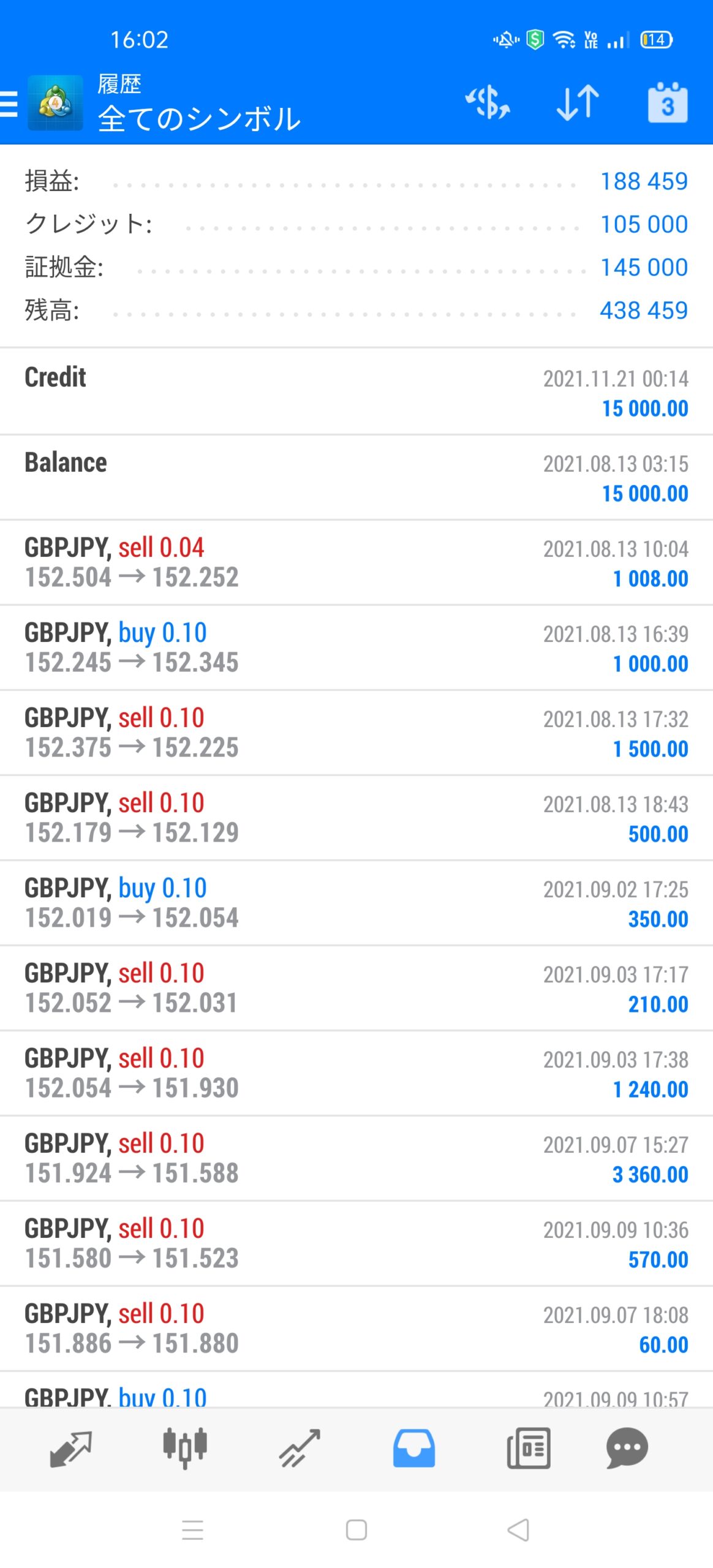Switch to the Quotes tab
The image size is (713, 1568).
coord(70,1449)
